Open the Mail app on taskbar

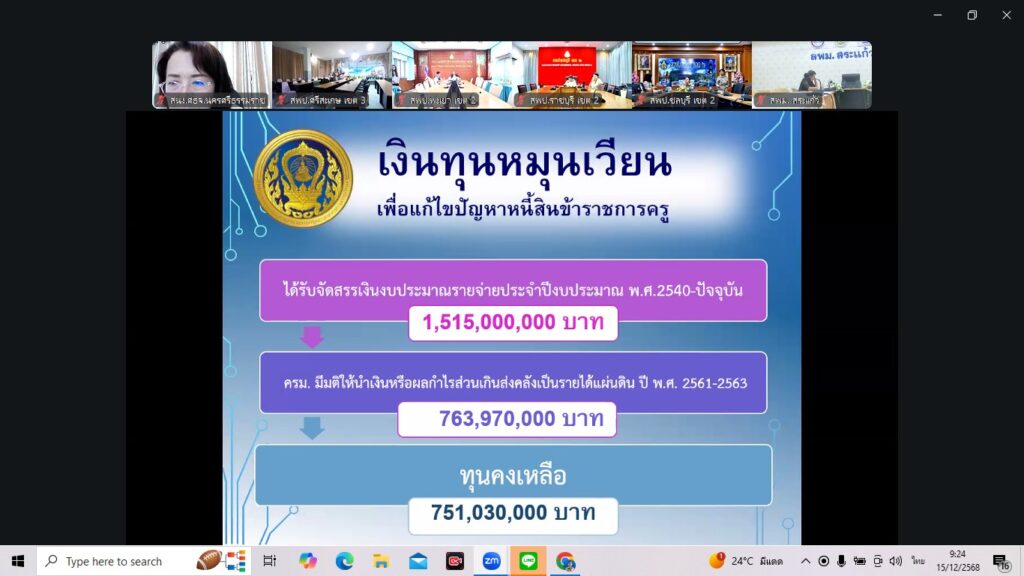point(418,561)
